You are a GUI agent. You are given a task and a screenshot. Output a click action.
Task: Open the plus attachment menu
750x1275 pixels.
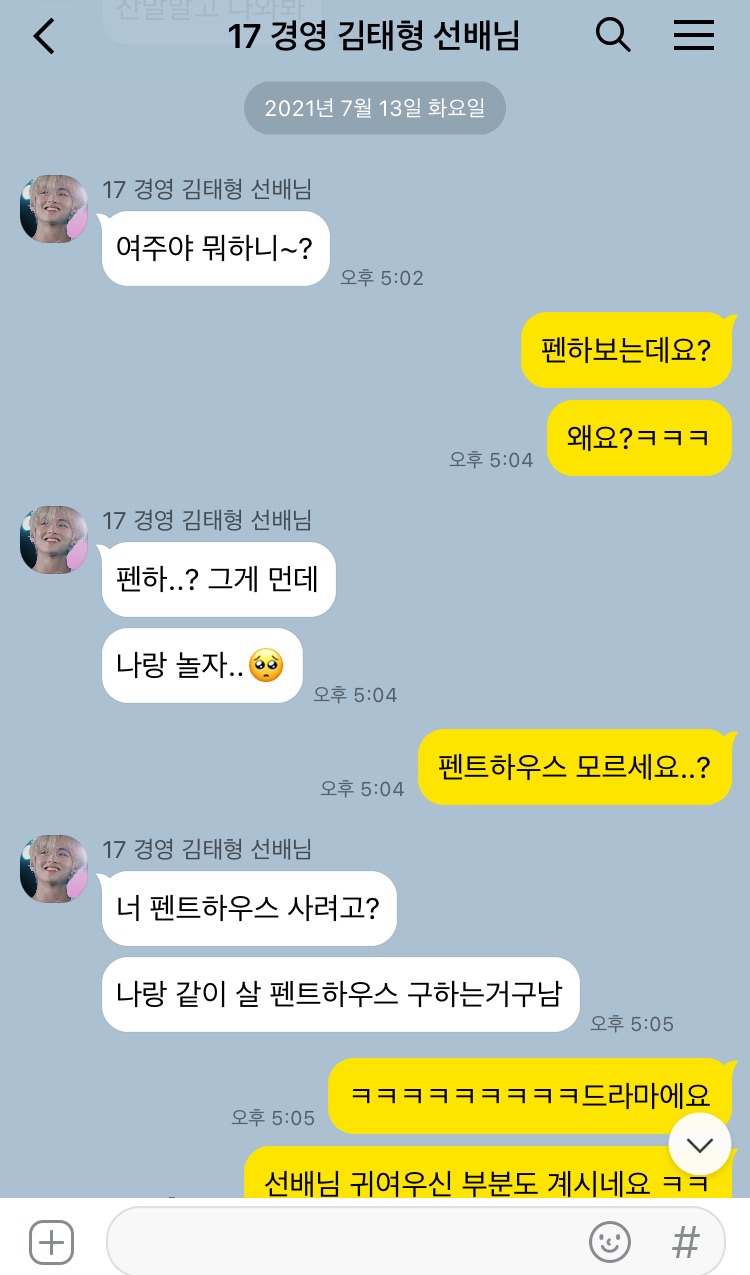click(51, 1243)
